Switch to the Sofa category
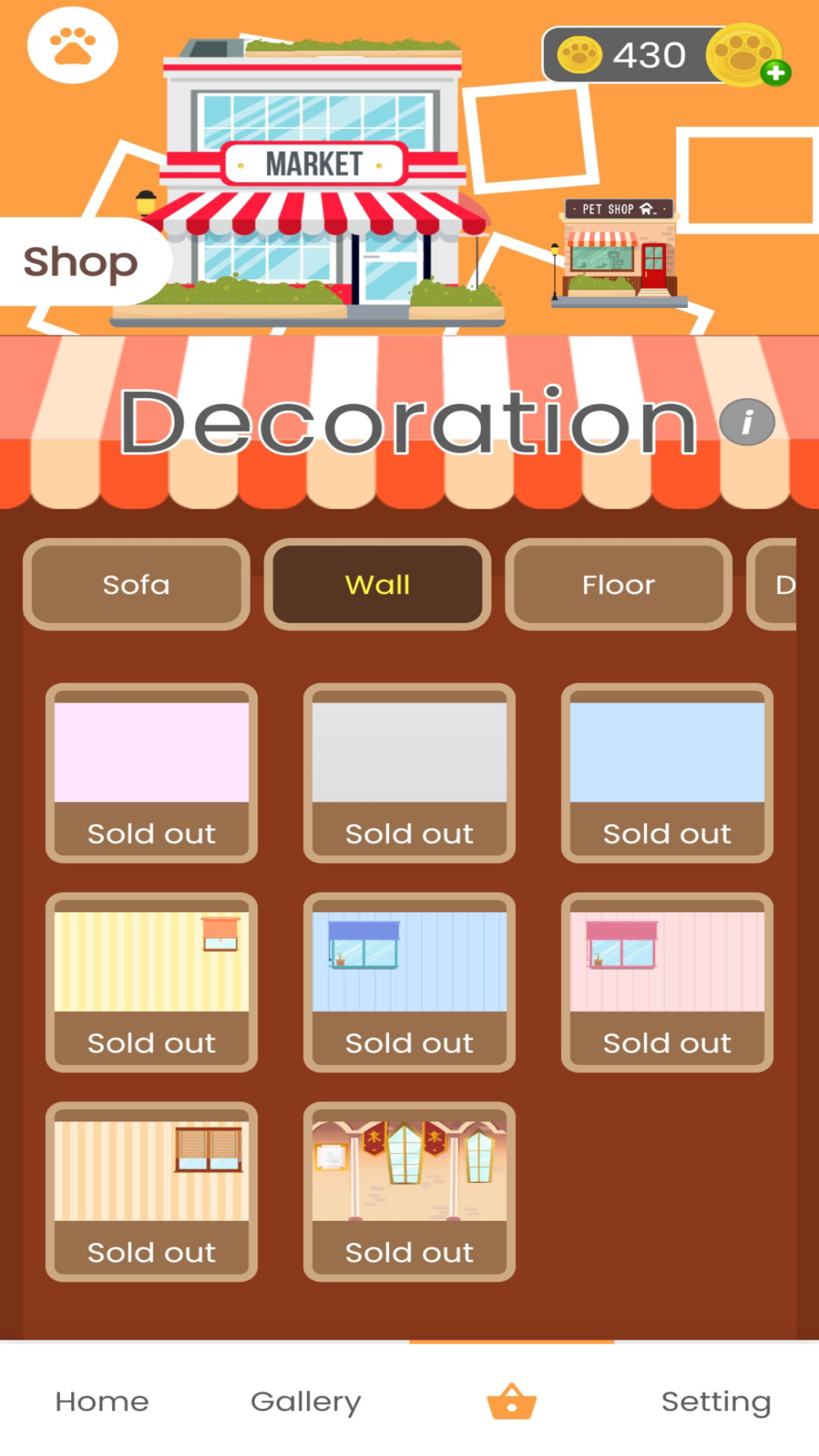 coord(136,585)
